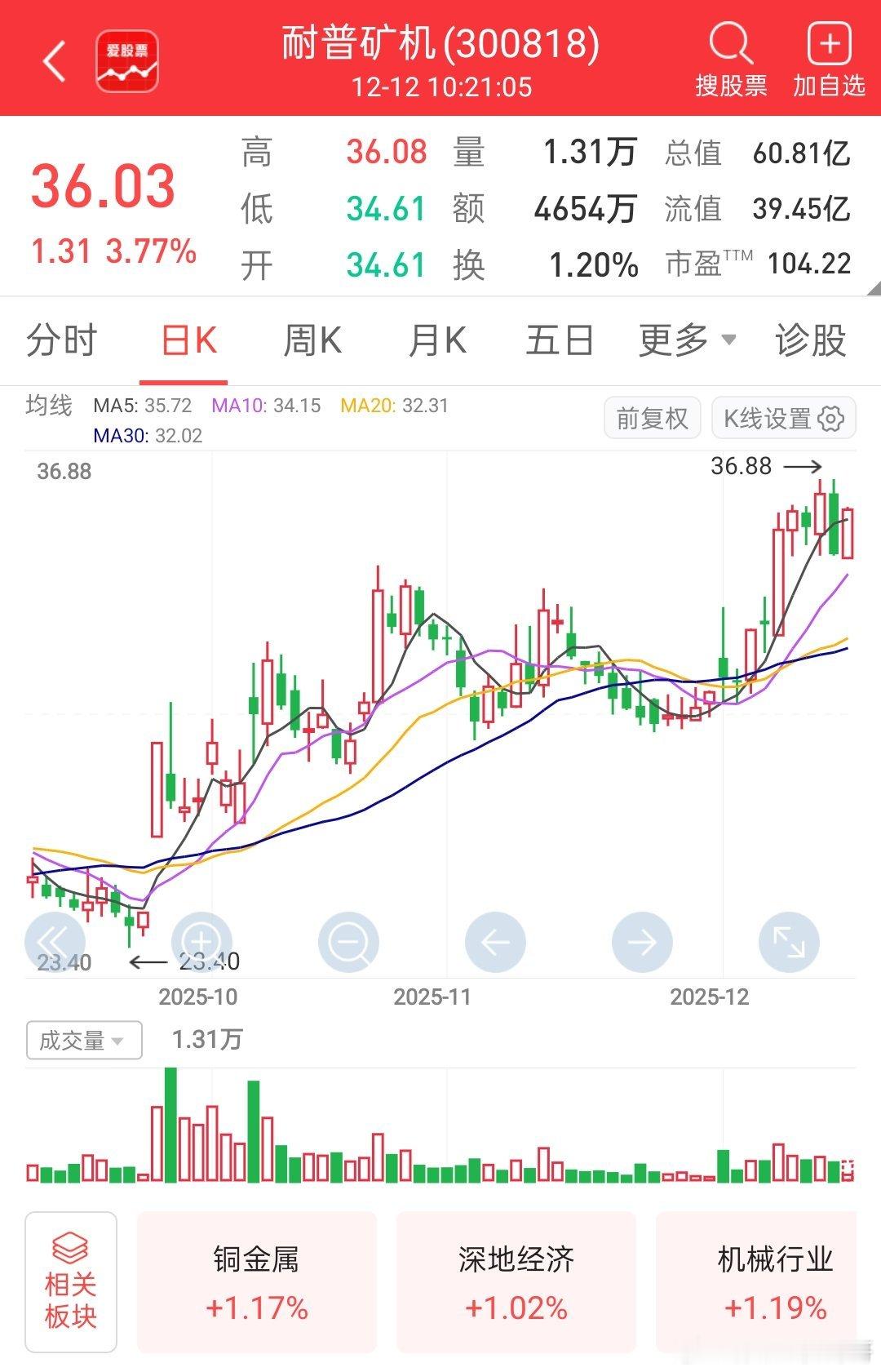Open the 搜股票 stock search
This screenshot has width=881, height=1372.
(x=731, y=60)
